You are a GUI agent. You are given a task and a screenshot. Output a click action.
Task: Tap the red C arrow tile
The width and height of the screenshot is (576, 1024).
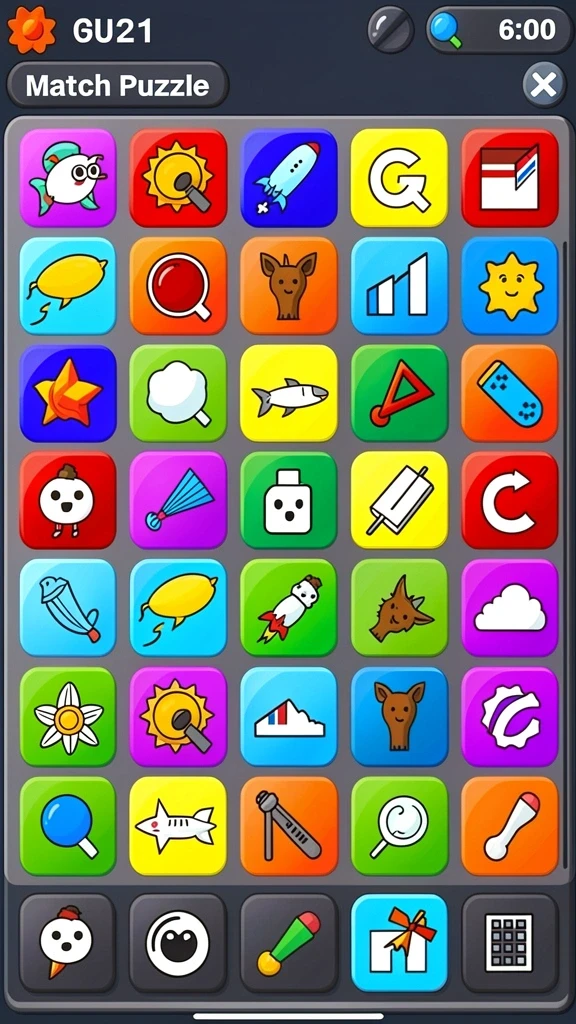(x=510, y=500)
